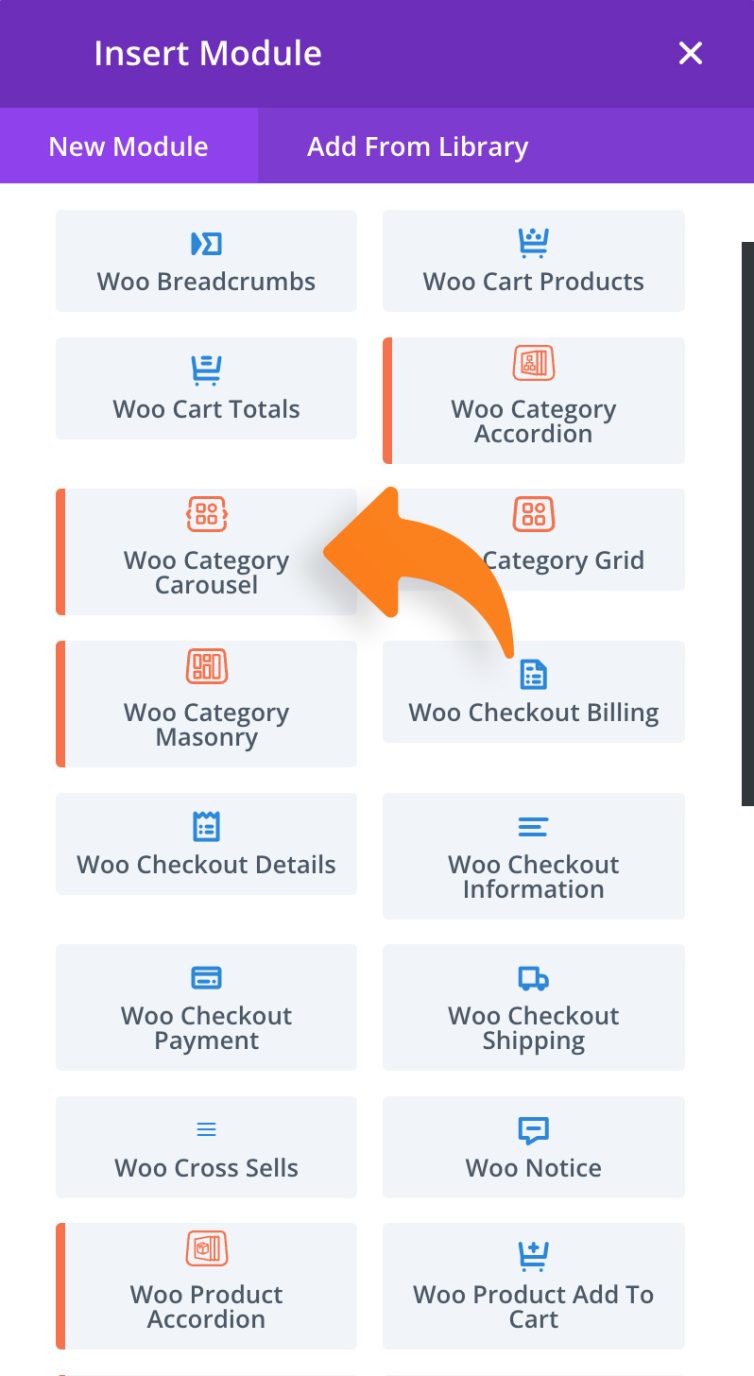Select the Woo Checkout Information module

coord(533,855)
